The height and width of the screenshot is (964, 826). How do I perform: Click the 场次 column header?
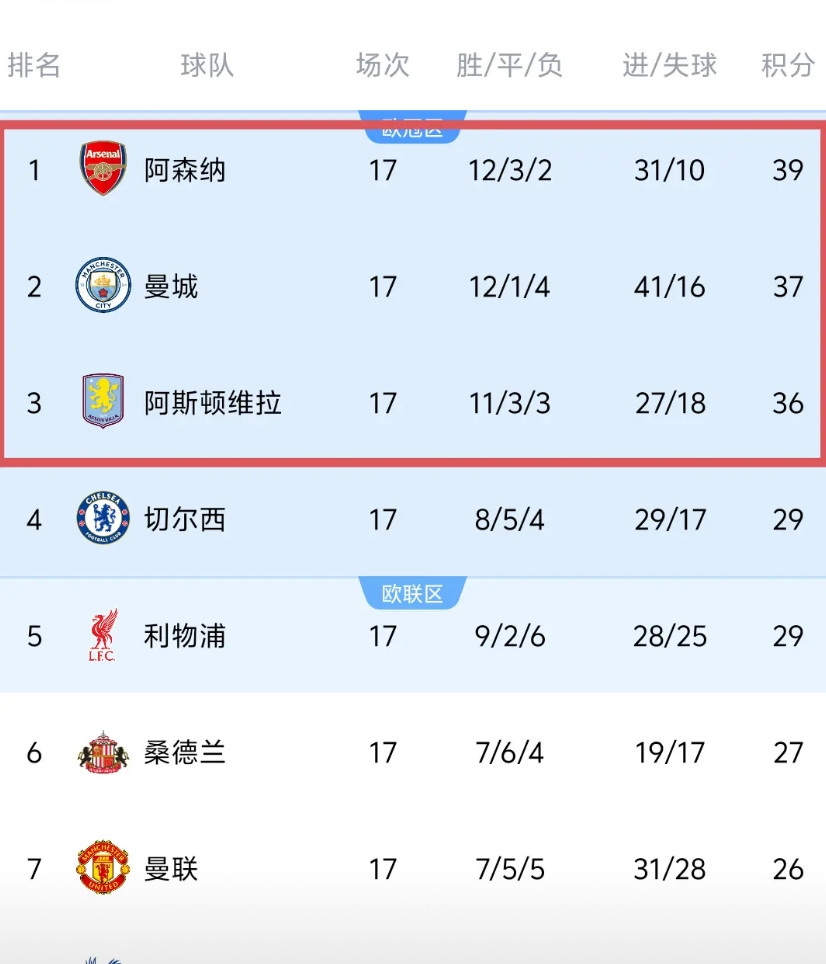coord(382,65)
